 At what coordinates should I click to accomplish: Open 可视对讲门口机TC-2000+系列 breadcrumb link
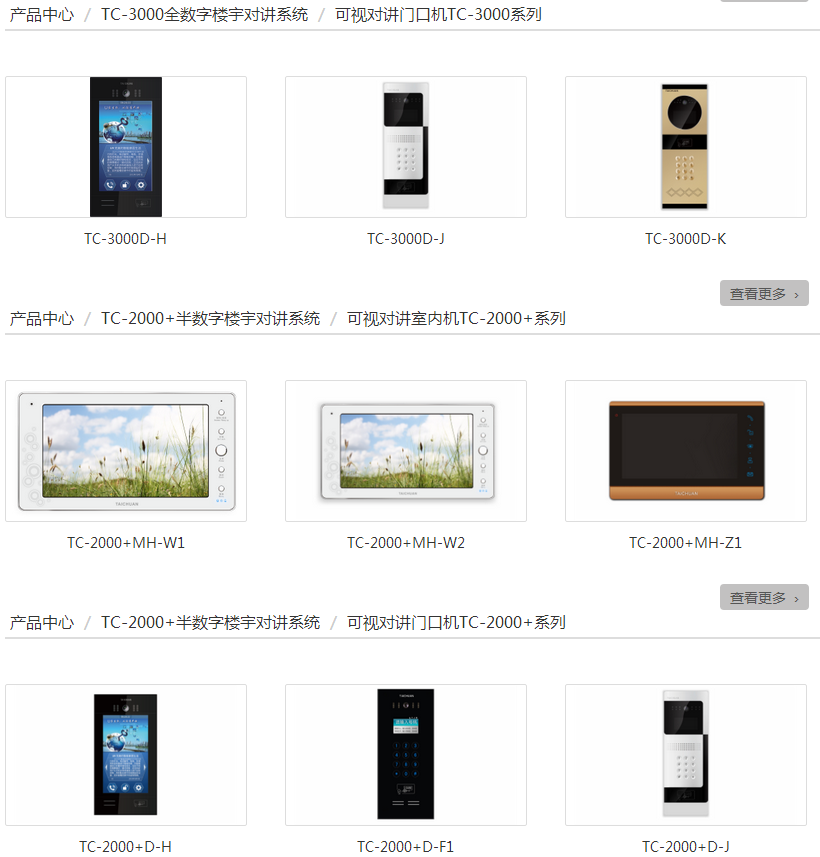pos(456,623)
